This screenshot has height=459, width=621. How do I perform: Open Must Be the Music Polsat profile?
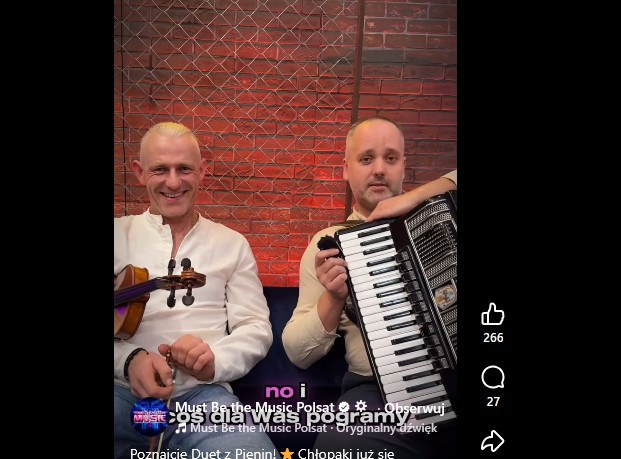click(x=255, y=407)
